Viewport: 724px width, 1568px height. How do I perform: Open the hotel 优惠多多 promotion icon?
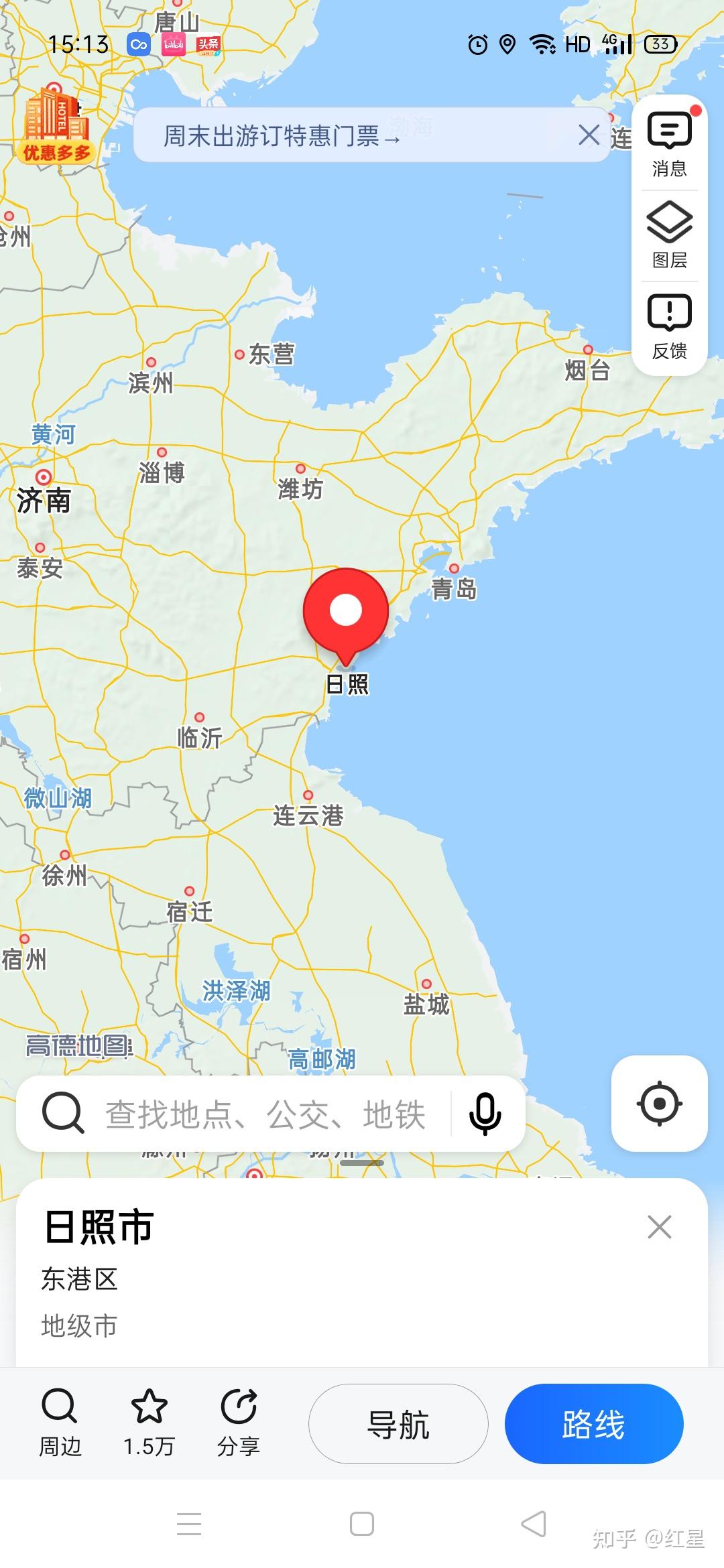click(57, 124)
